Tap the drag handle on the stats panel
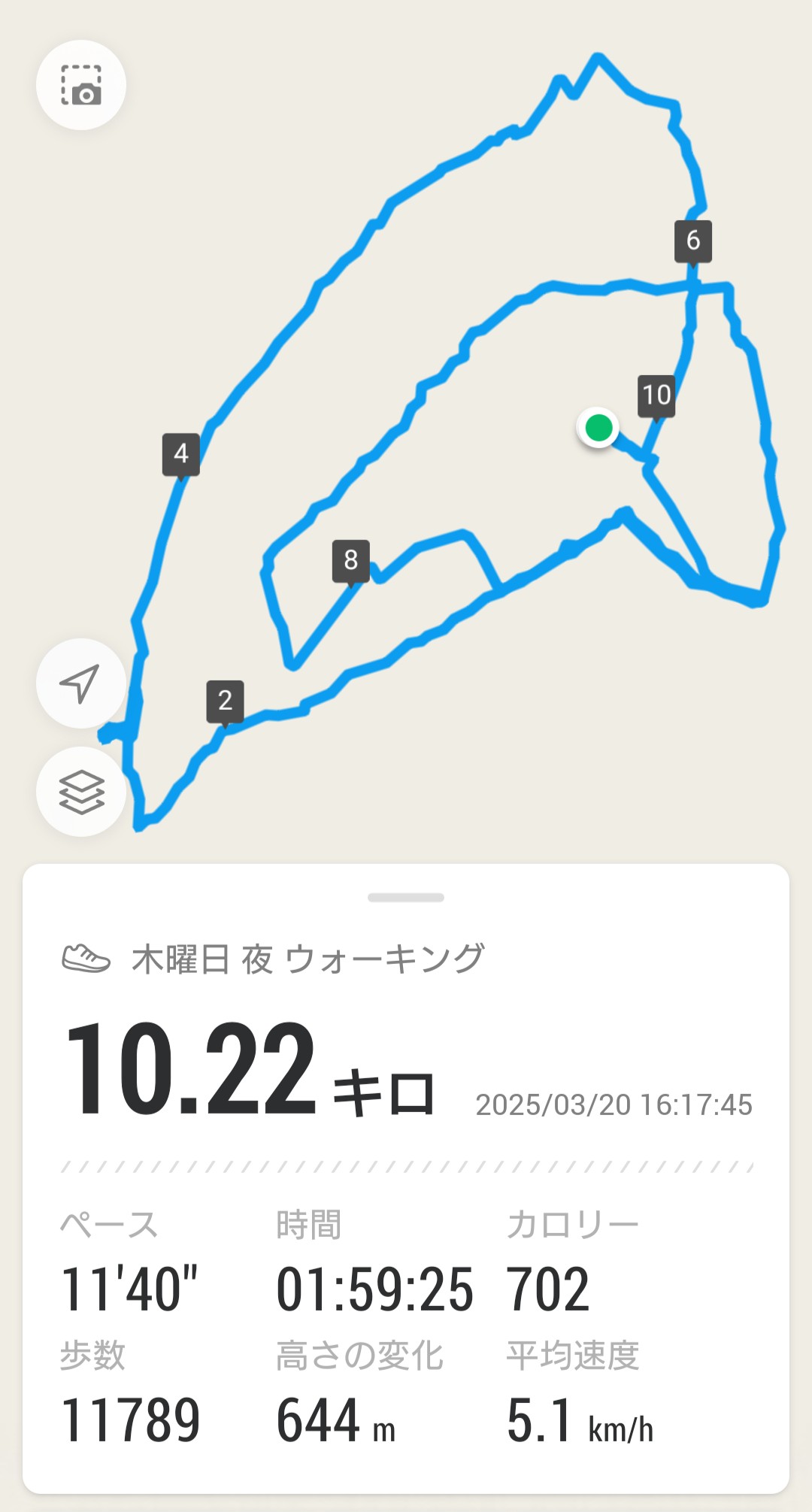This screenshot has height=1512, width=812. click(x=406, y=897)
